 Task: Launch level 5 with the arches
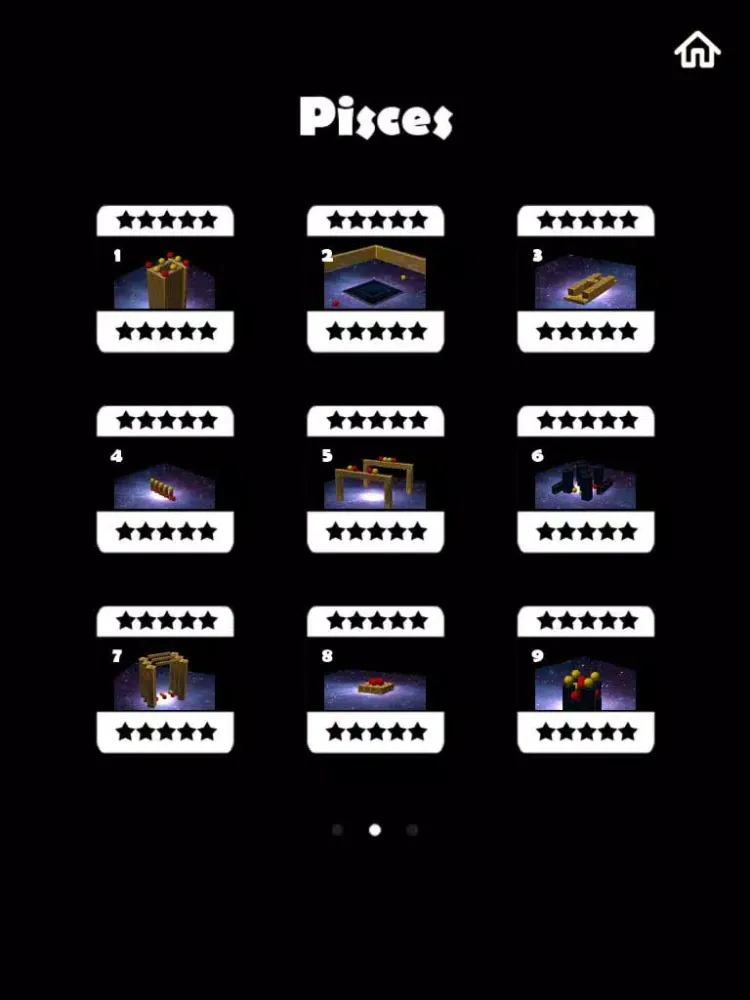375,481
